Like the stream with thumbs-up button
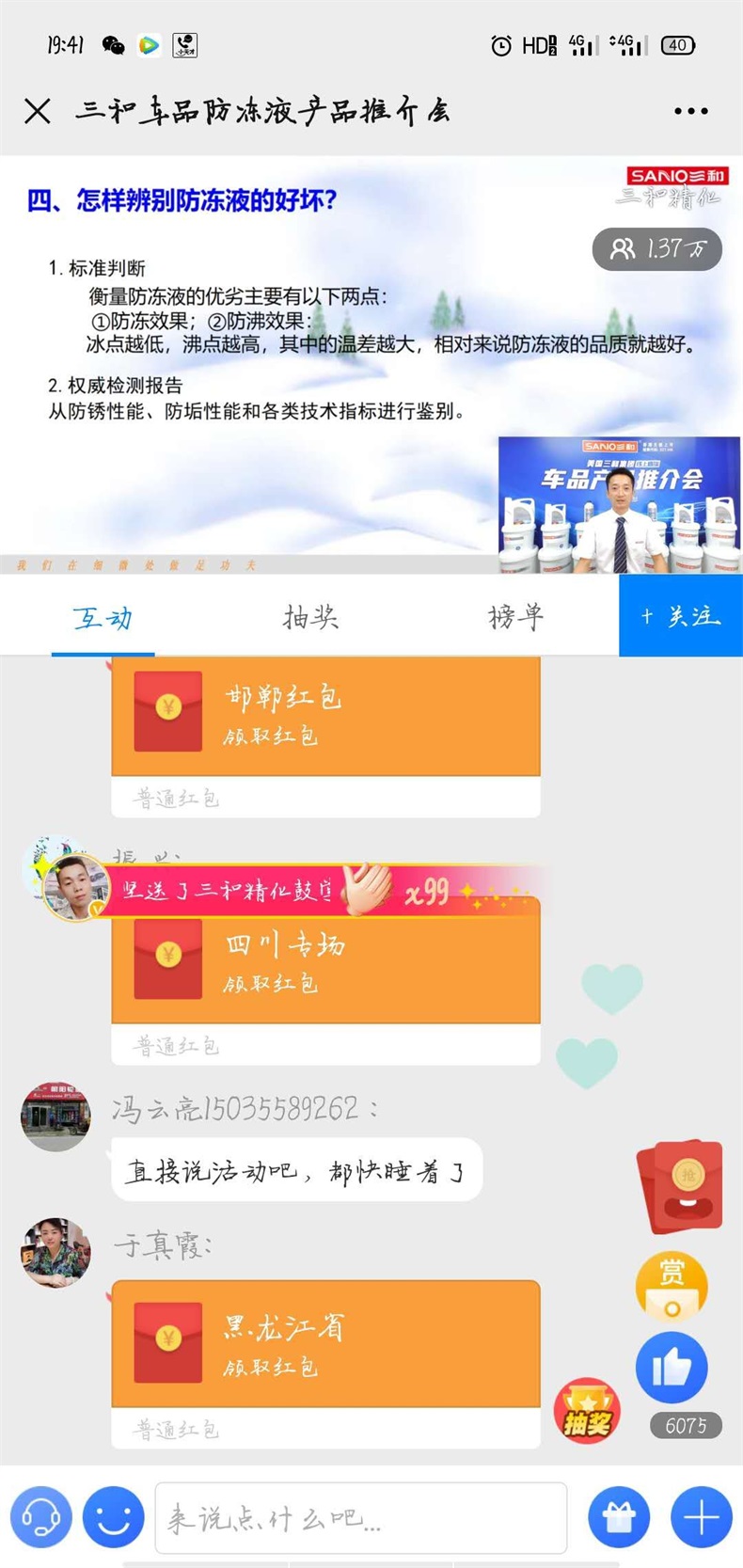 tap(672, 1368)
